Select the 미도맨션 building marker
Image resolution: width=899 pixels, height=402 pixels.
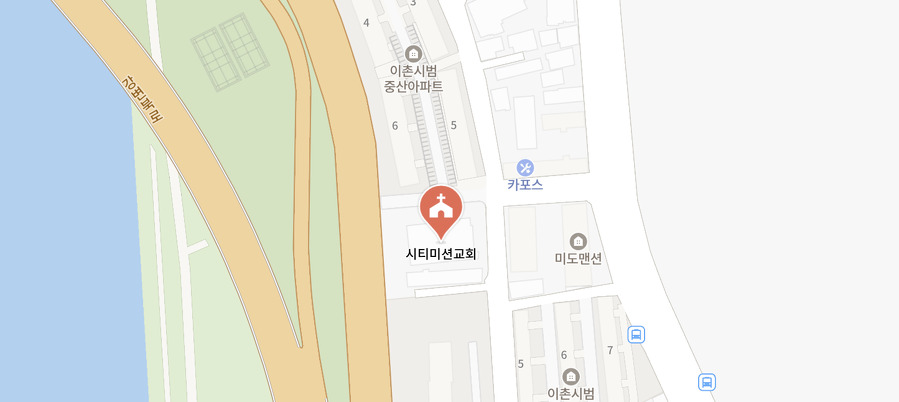pos(578,241)
